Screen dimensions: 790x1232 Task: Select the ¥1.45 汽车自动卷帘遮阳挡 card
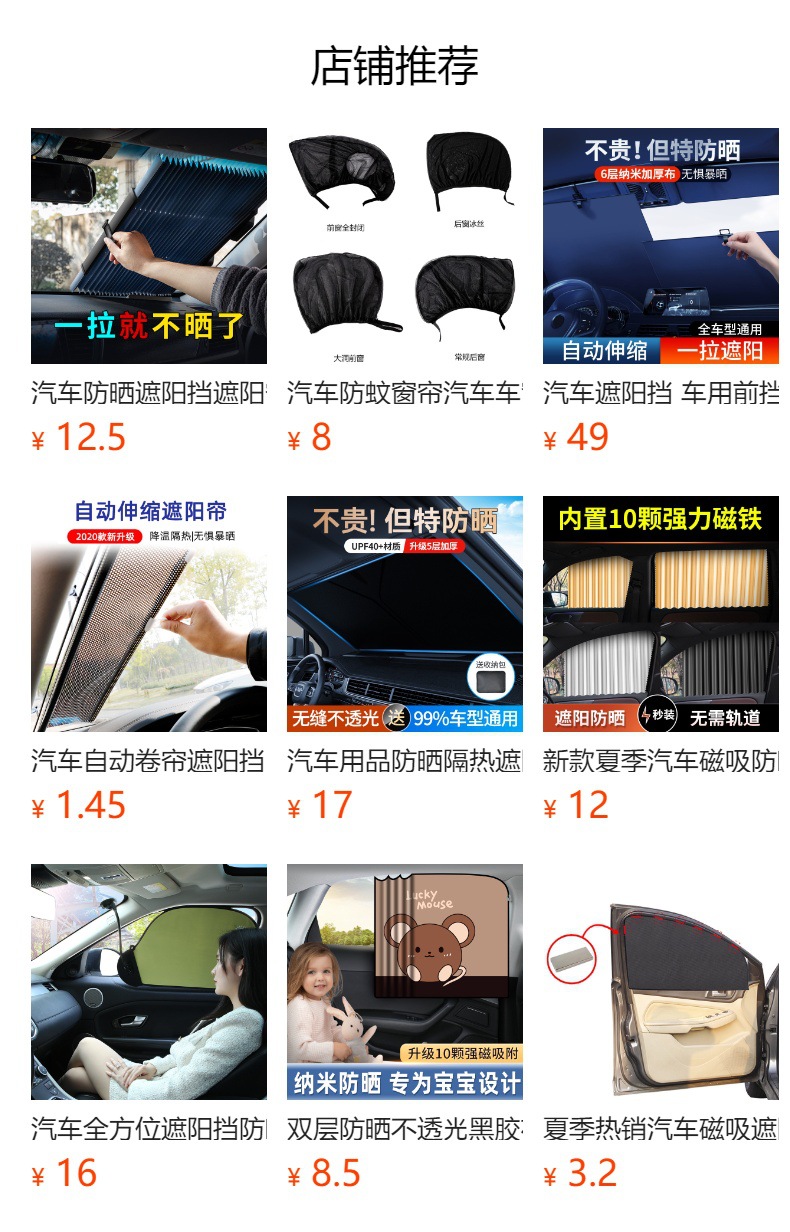149,614
